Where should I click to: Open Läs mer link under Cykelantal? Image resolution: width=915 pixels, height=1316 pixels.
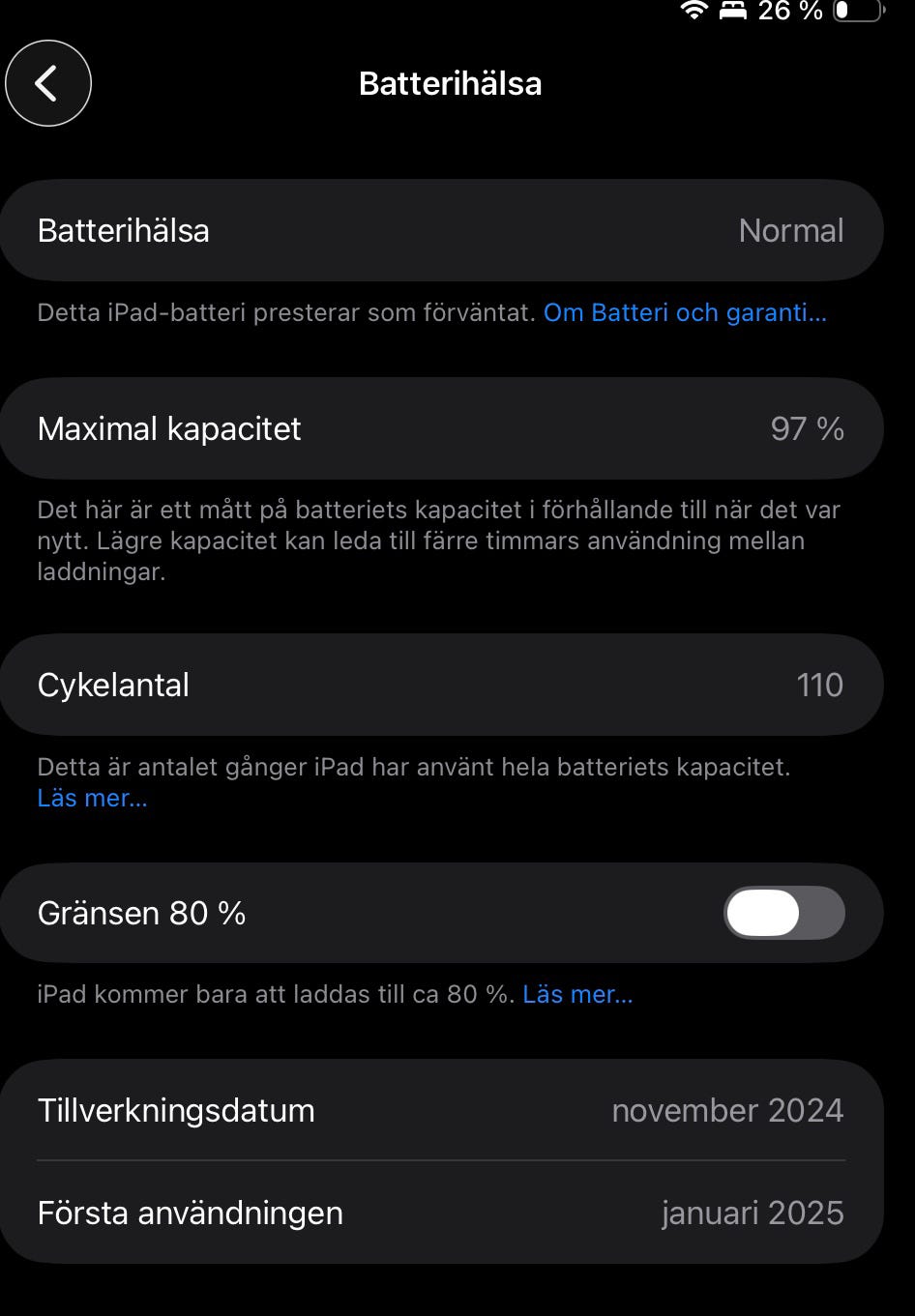(92, 799)
